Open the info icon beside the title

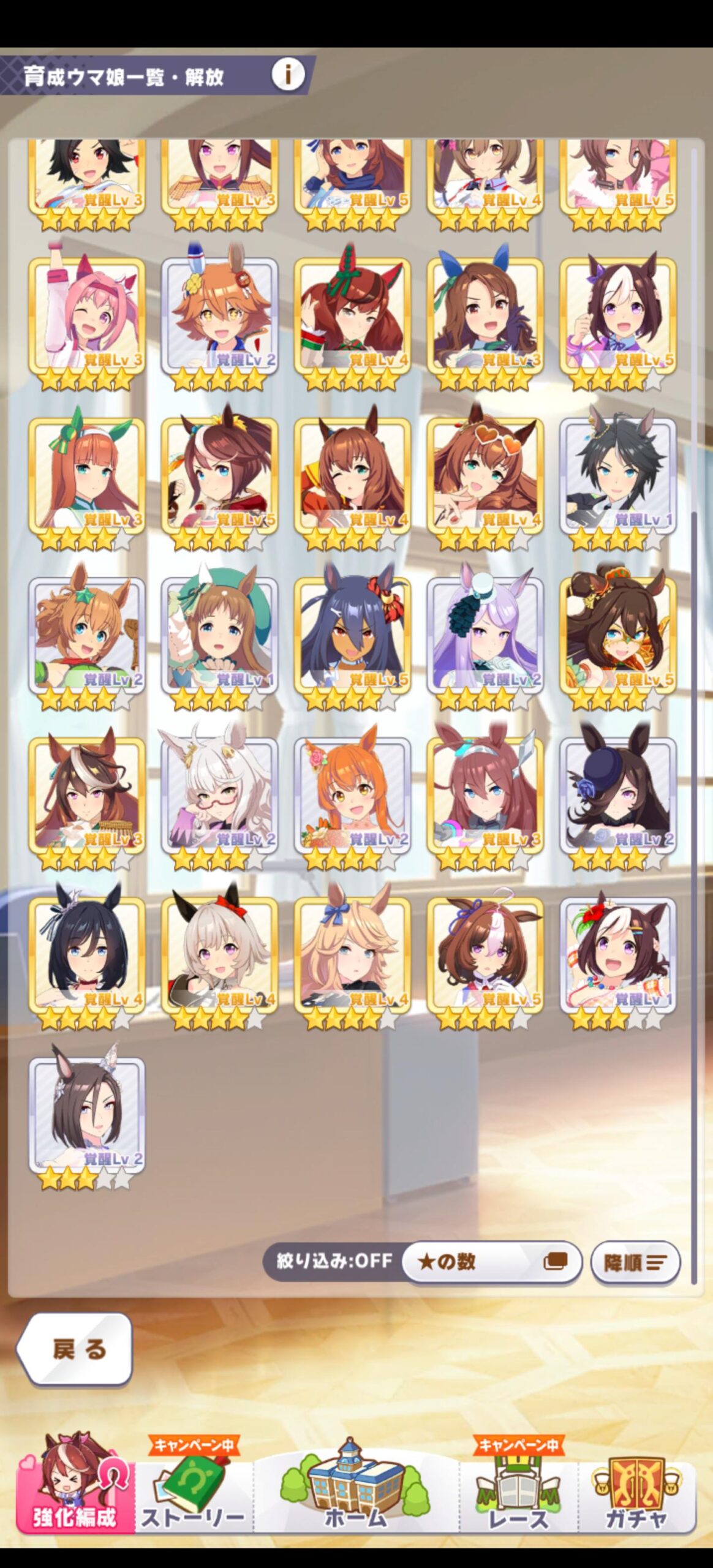click(x=288, y=75)
